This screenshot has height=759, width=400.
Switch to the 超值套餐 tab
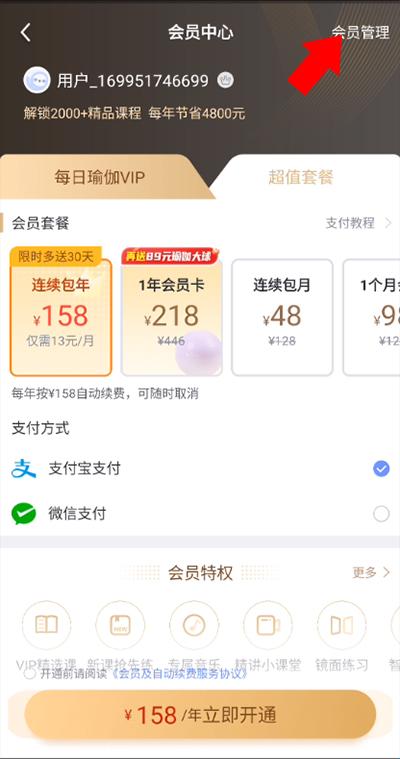301,177
